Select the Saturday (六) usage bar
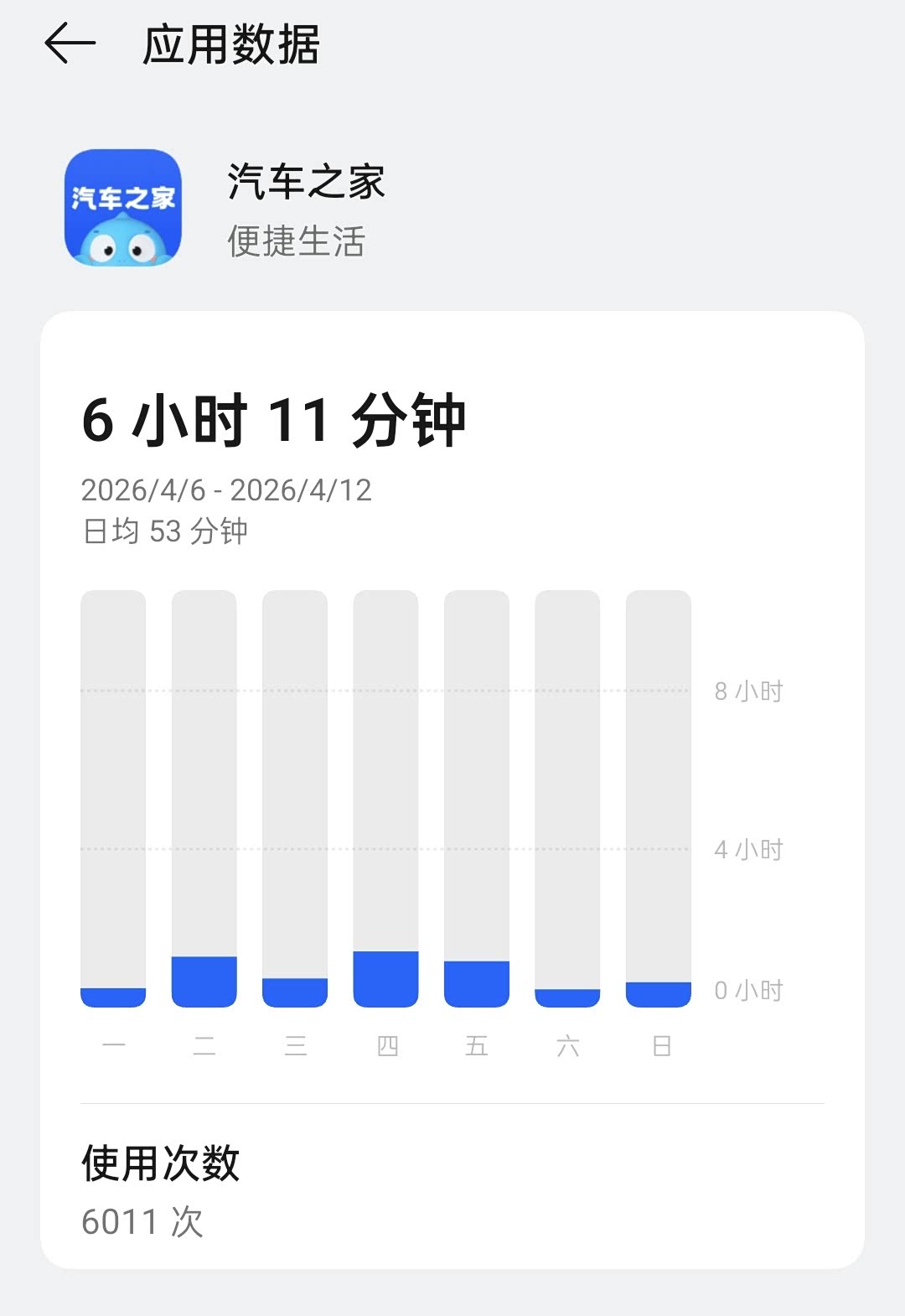This screenshot has width=905, height=1316. (x=567, y=799)
